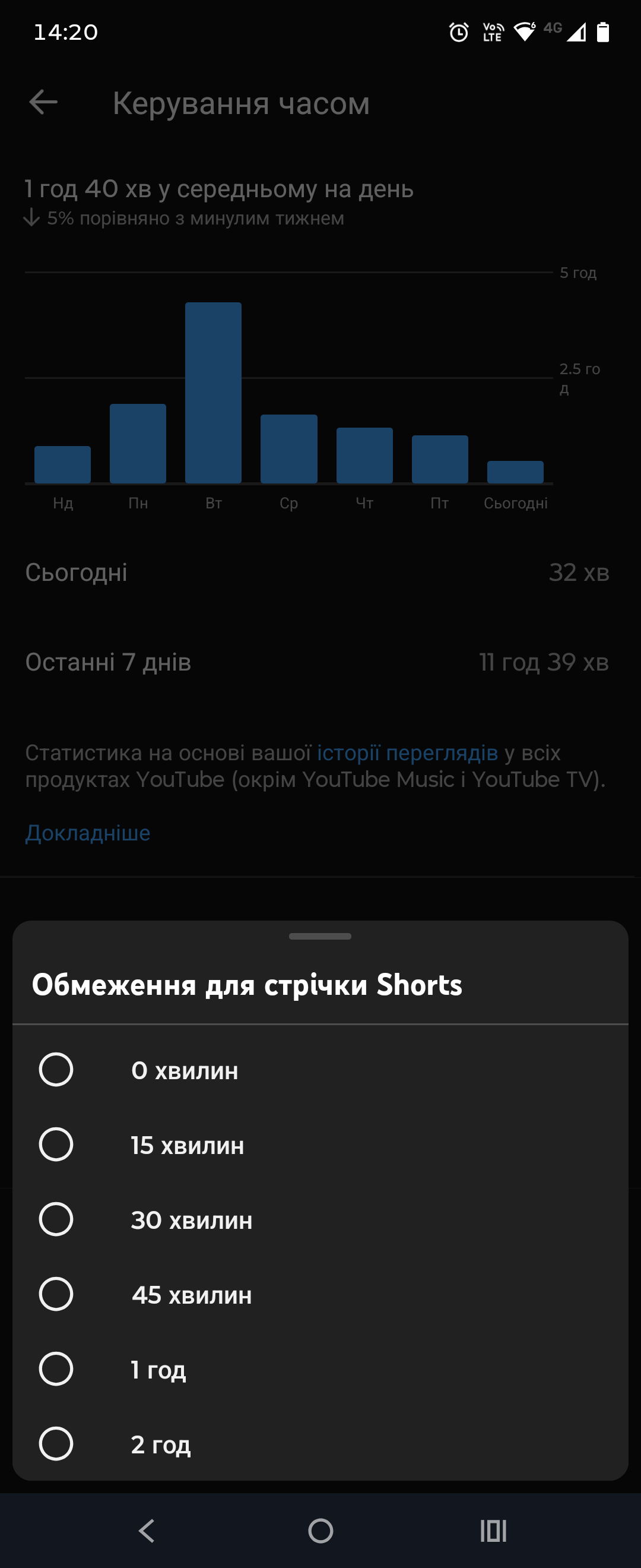This screenshot has height=1568, width=641.
Task: Tap the back arrow beside «Керування часом»
Action: (44, 102)
